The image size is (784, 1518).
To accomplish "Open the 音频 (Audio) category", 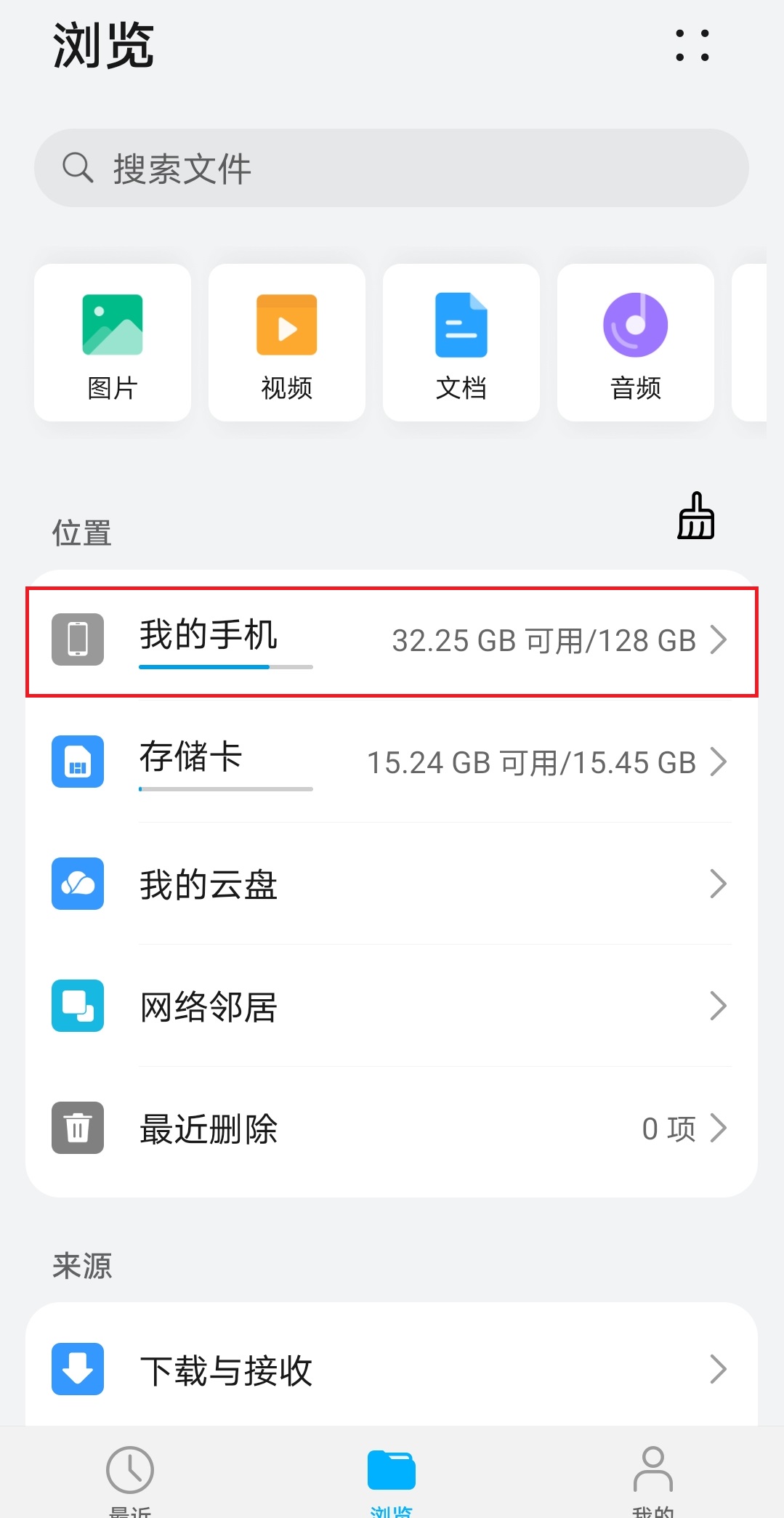I will coord(634,342).
